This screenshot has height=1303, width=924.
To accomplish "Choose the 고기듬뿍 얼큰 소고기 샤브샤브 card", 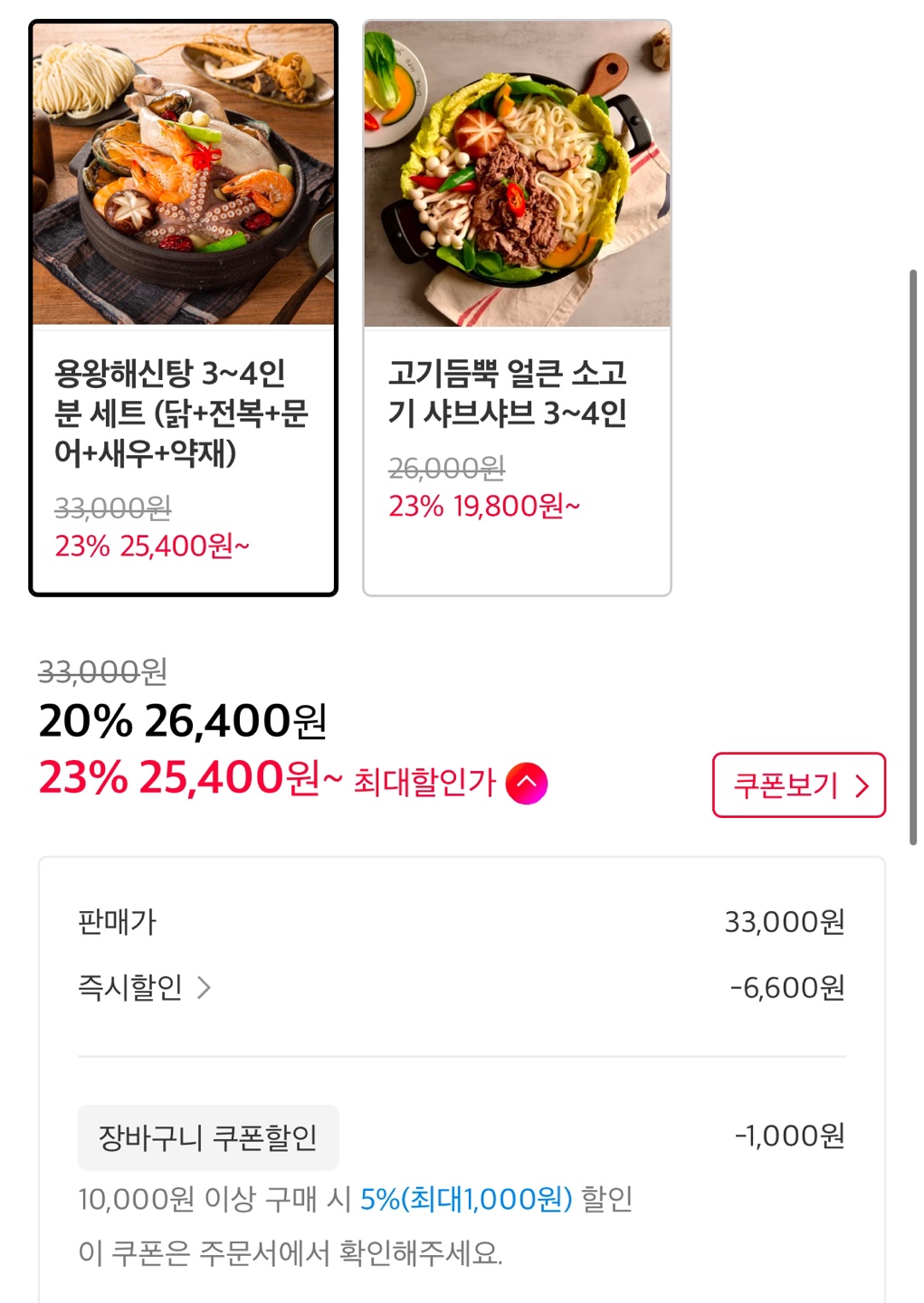I will [x=517, y=308].
